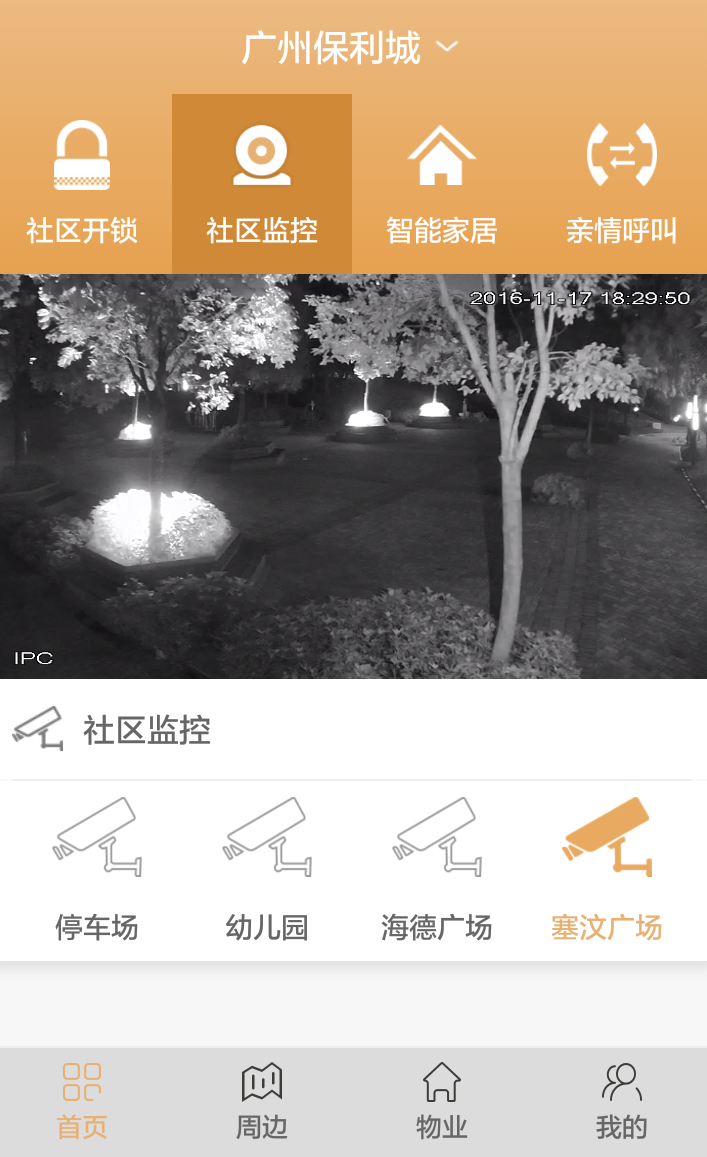Open 社区开锁 community unlock

pyautogui.click(x=82, y=184)
